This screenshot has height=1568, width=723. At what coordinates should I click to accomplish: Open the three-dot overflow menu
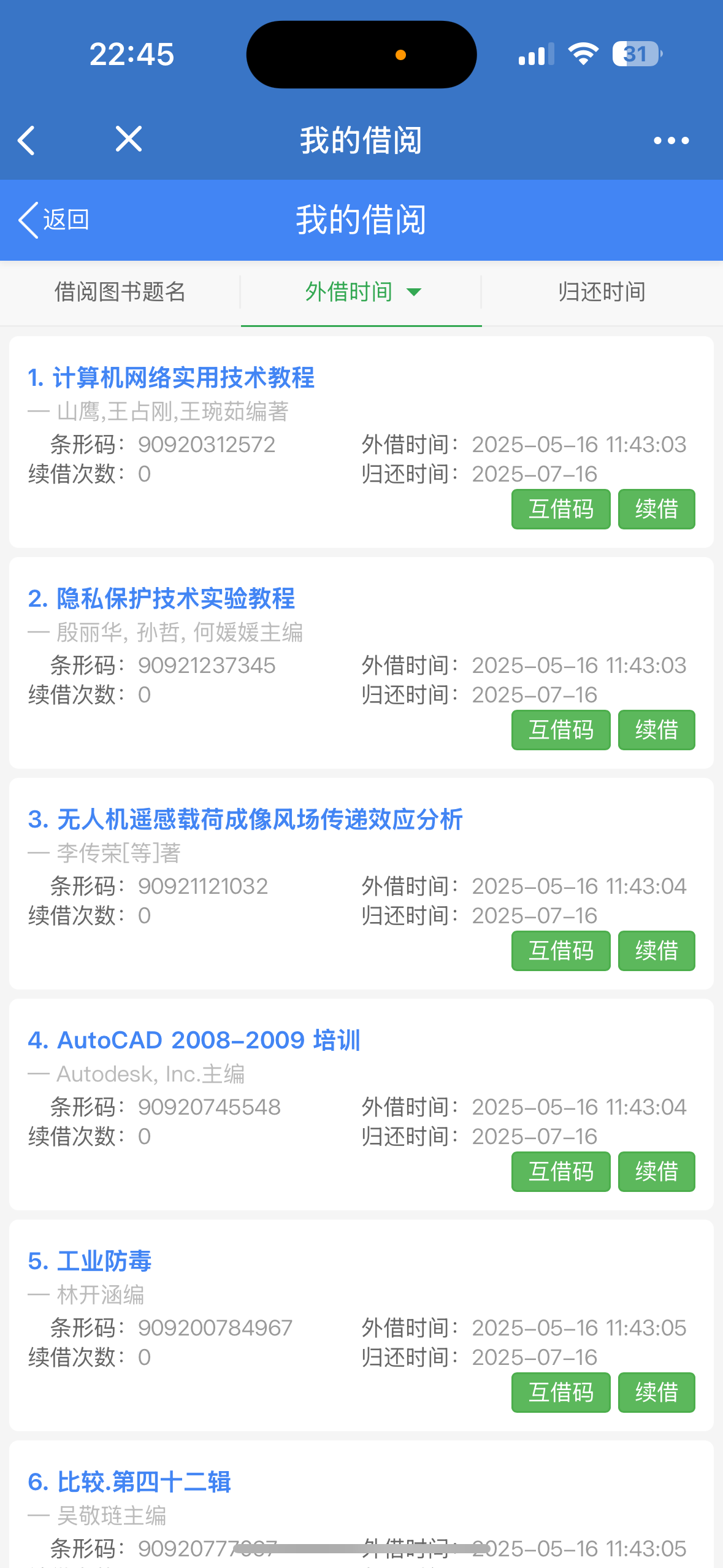tap(671, 140)
